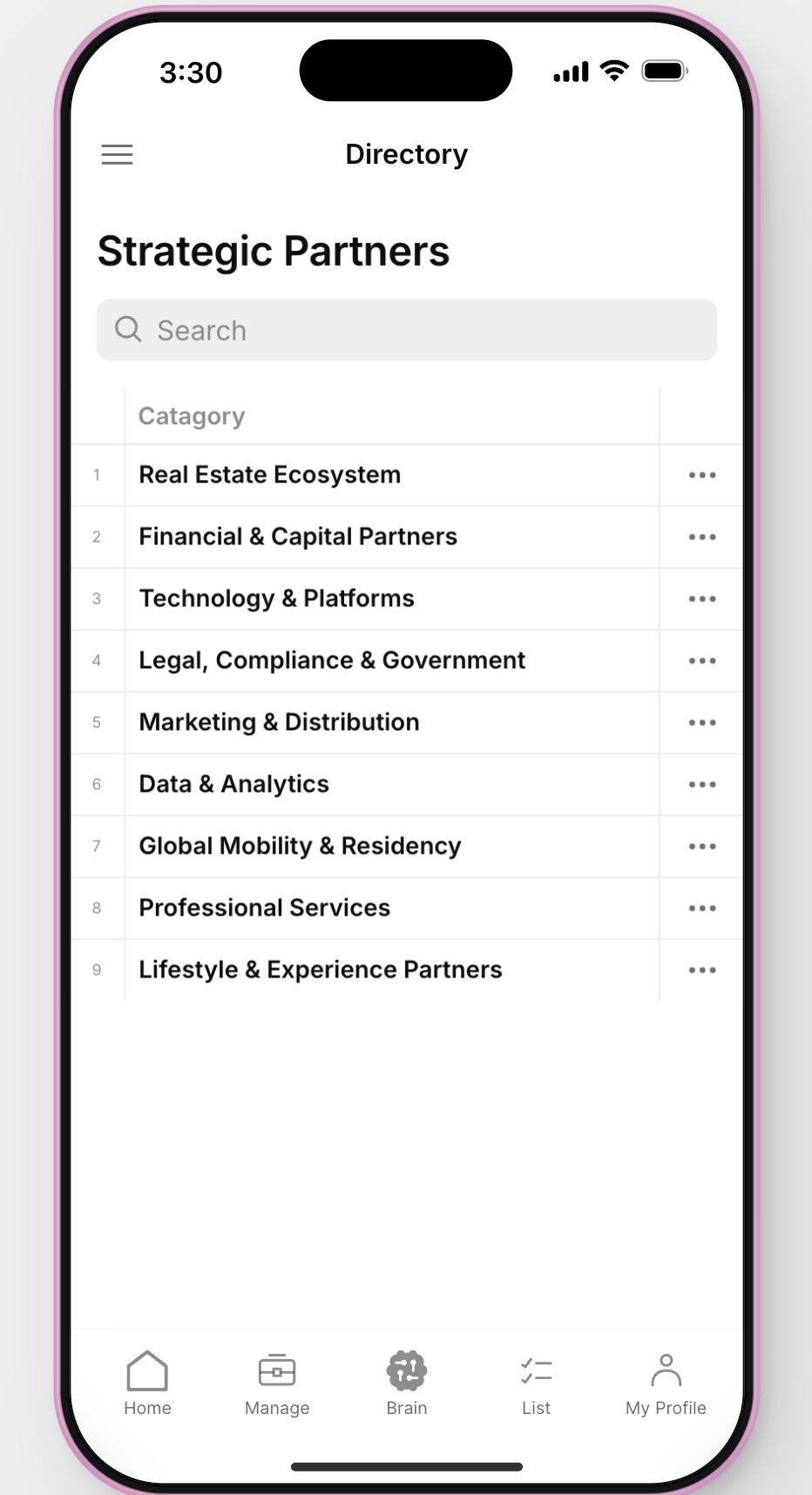Open more options for Professional Services
Screen dimensions: 812x1495
point(701,909)
